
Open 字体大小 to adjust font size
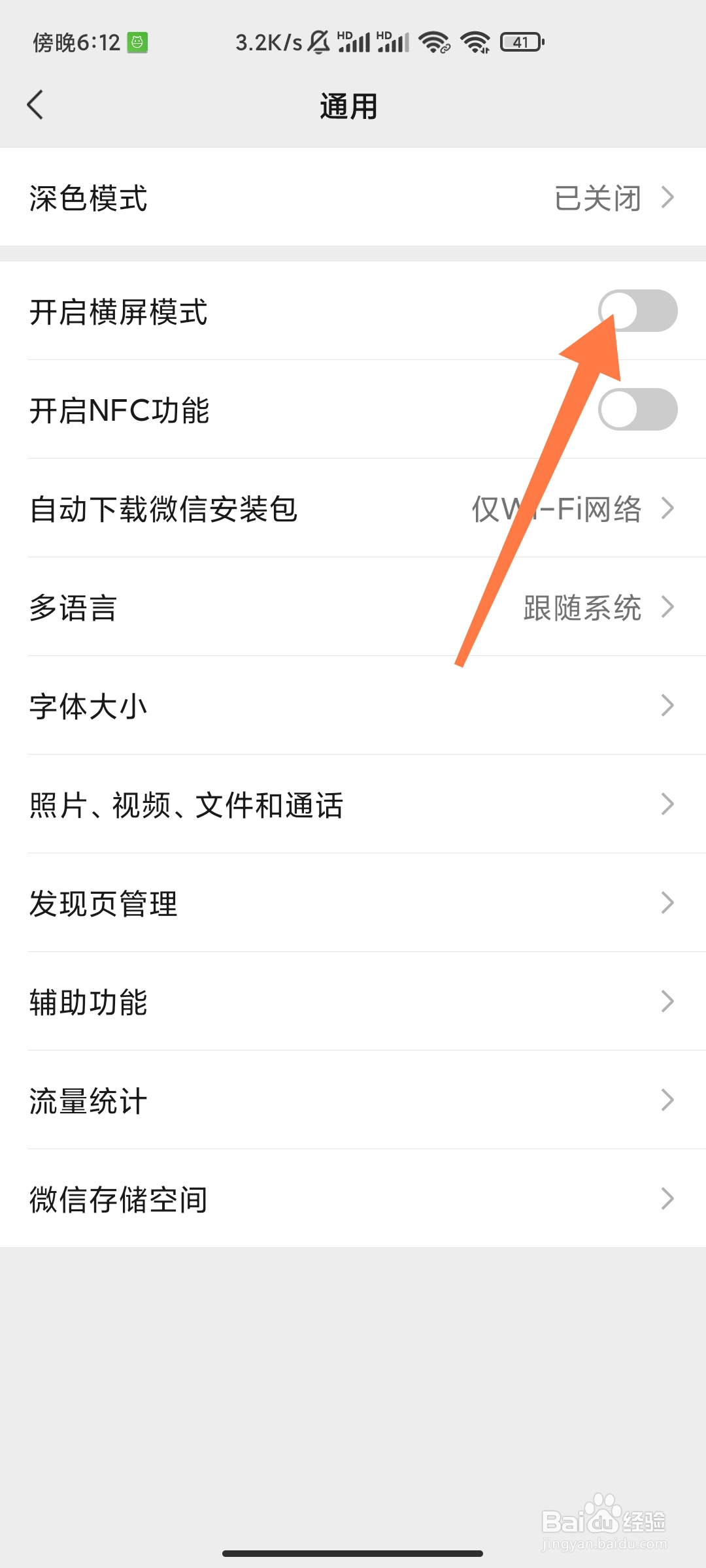[353, 706]
